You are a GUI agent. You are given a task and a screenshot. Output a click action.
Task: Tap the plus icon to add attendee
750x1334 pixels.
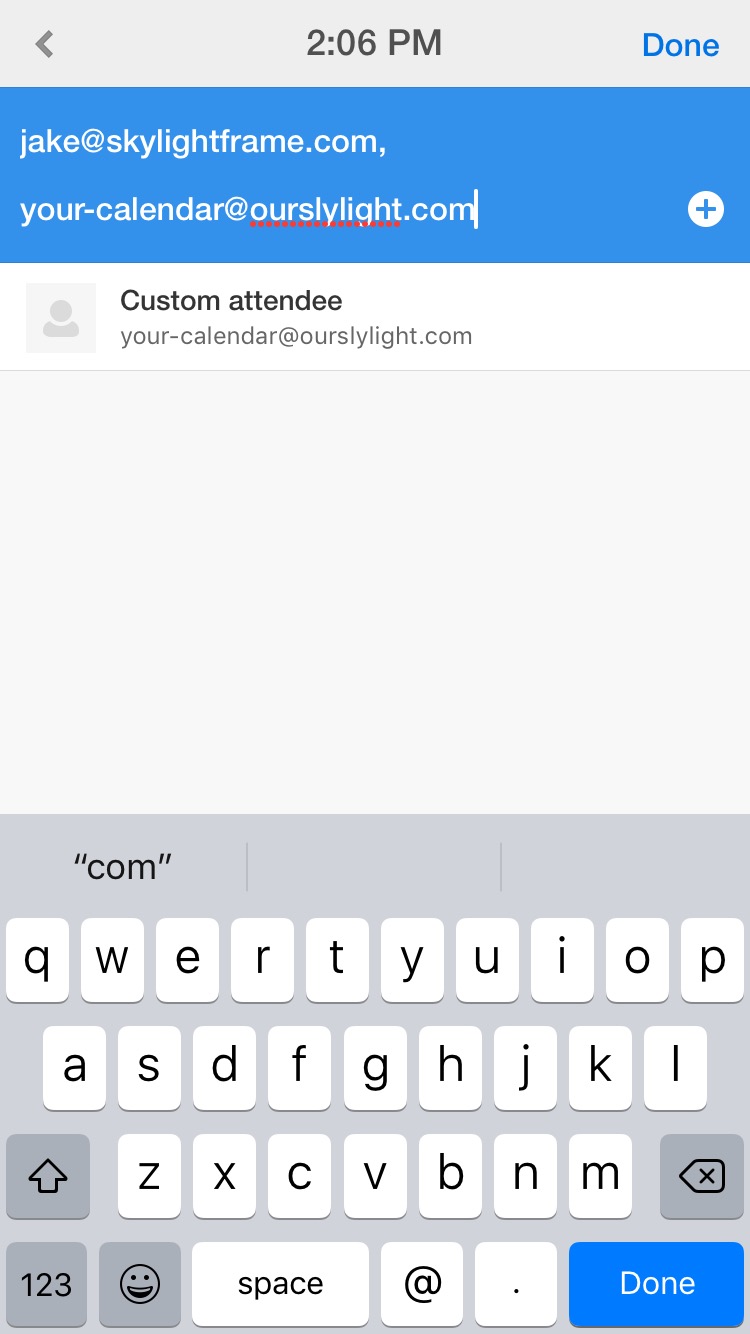706,209
